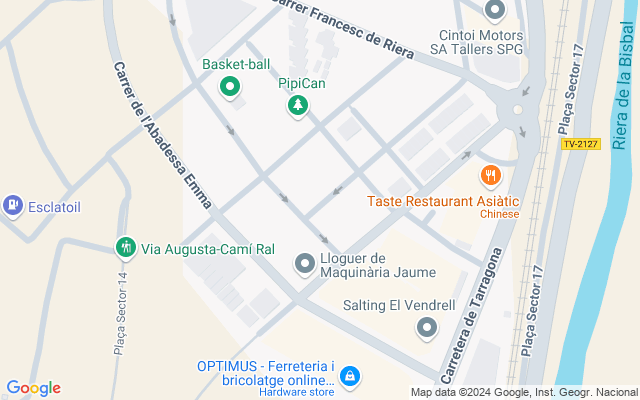
Task: Open the Via Augusta-Camí Ral marker
Action: [x=125, y=248]
